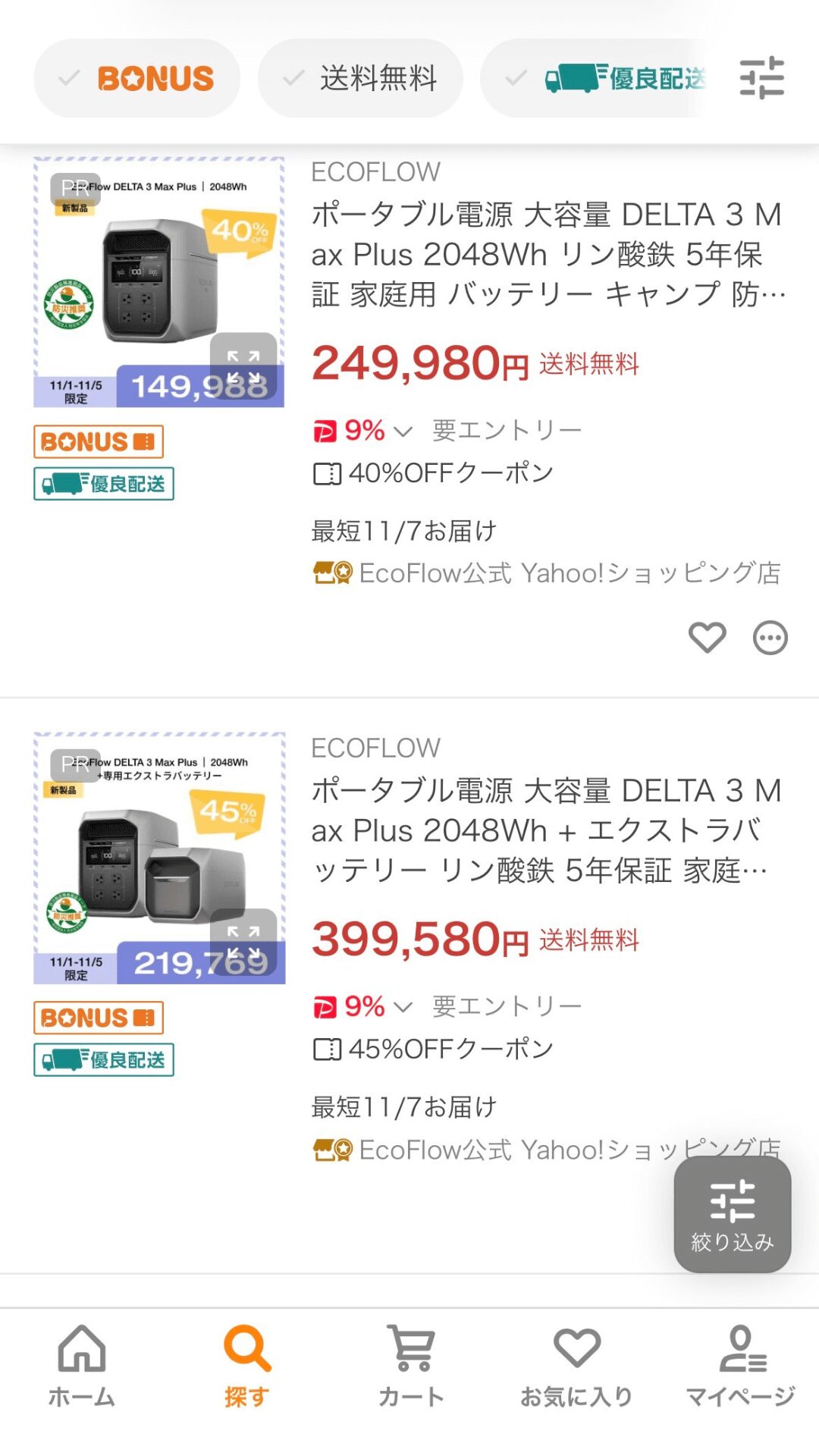
Task: Favorite the DELTA 3 Max Plus with heart icon
Action: [x=708, y=638]
